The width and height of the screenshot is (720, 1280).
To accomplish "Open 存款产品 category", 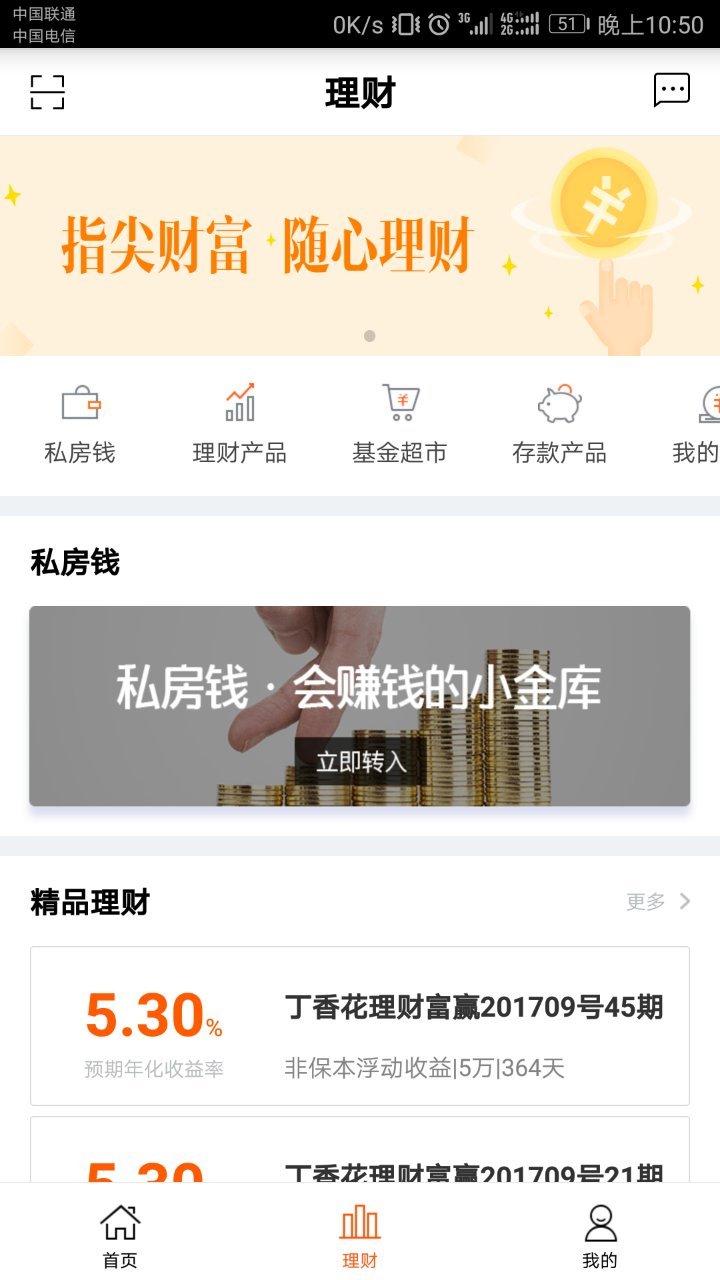I will point(560,425).
